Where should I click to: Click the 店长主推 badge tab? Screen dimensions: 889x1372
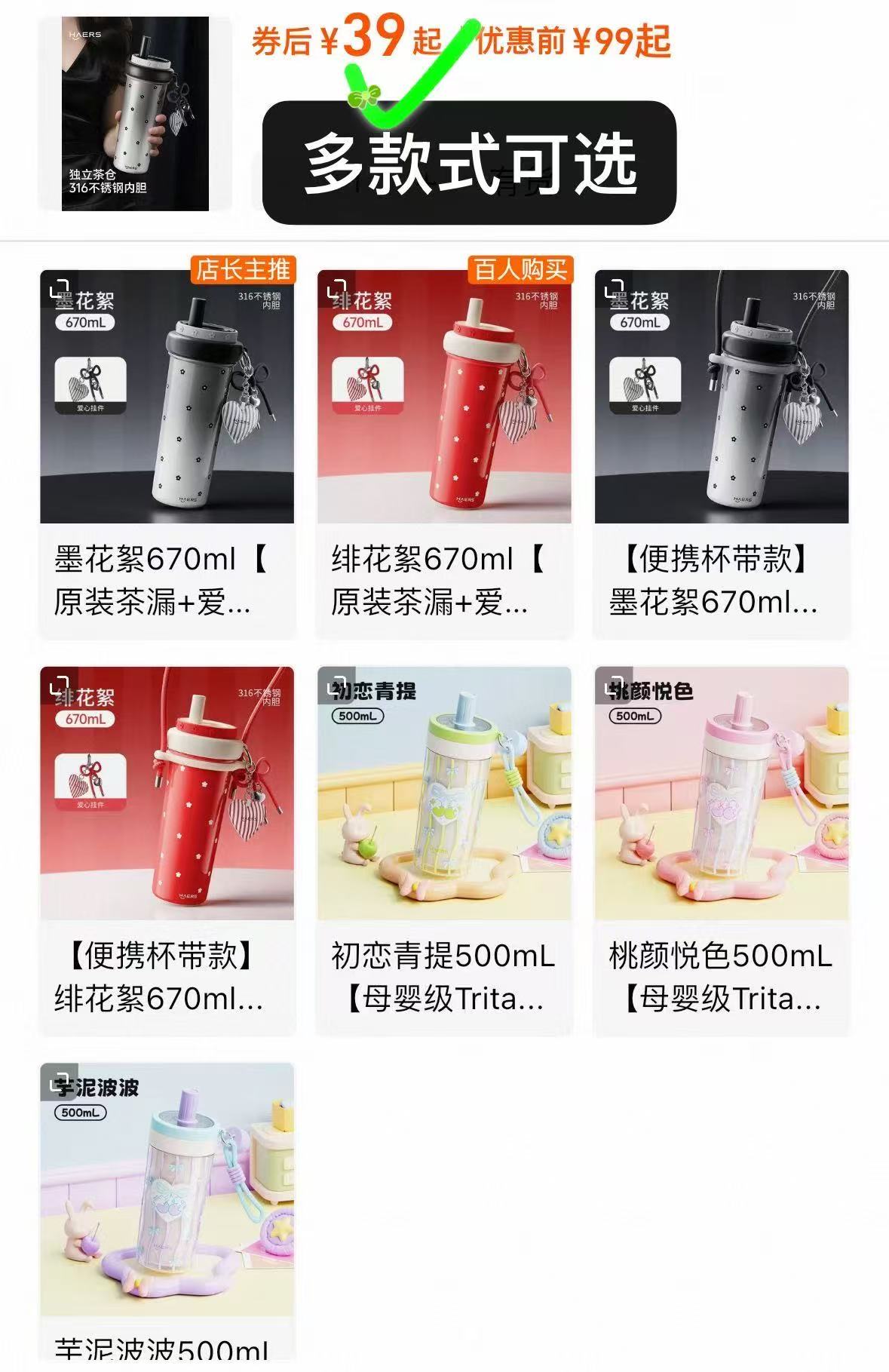click(x=246, y=268)
